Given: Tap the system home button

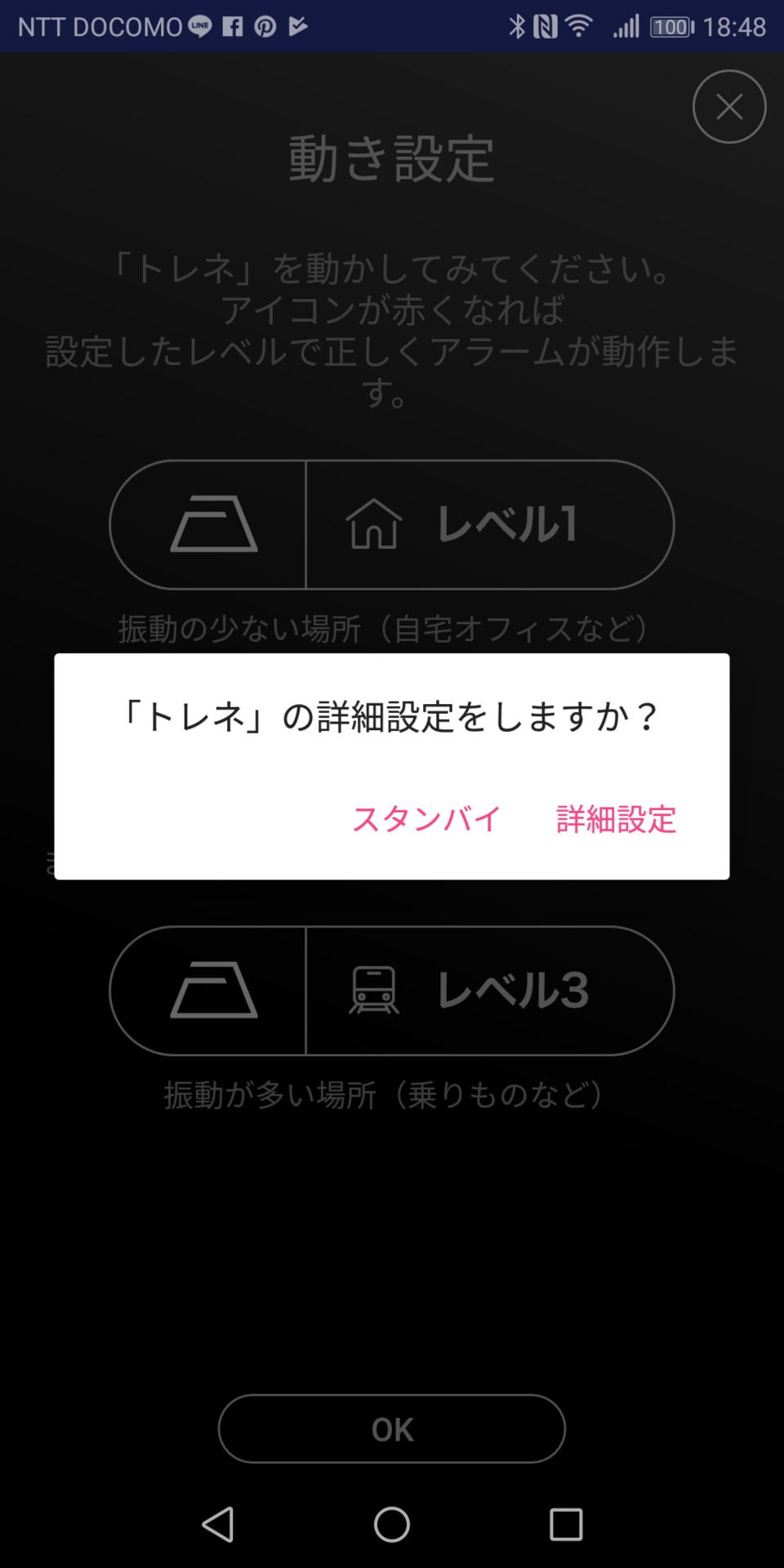Looking at the screenshot, I should click(x=392, y=1524).
